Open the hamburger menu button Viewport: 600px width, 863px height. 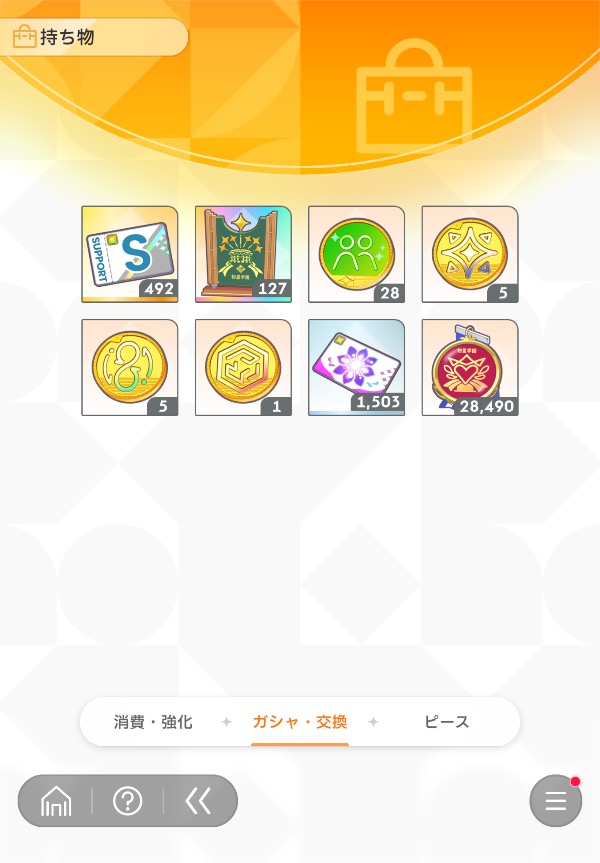click(x=555, y=801)
